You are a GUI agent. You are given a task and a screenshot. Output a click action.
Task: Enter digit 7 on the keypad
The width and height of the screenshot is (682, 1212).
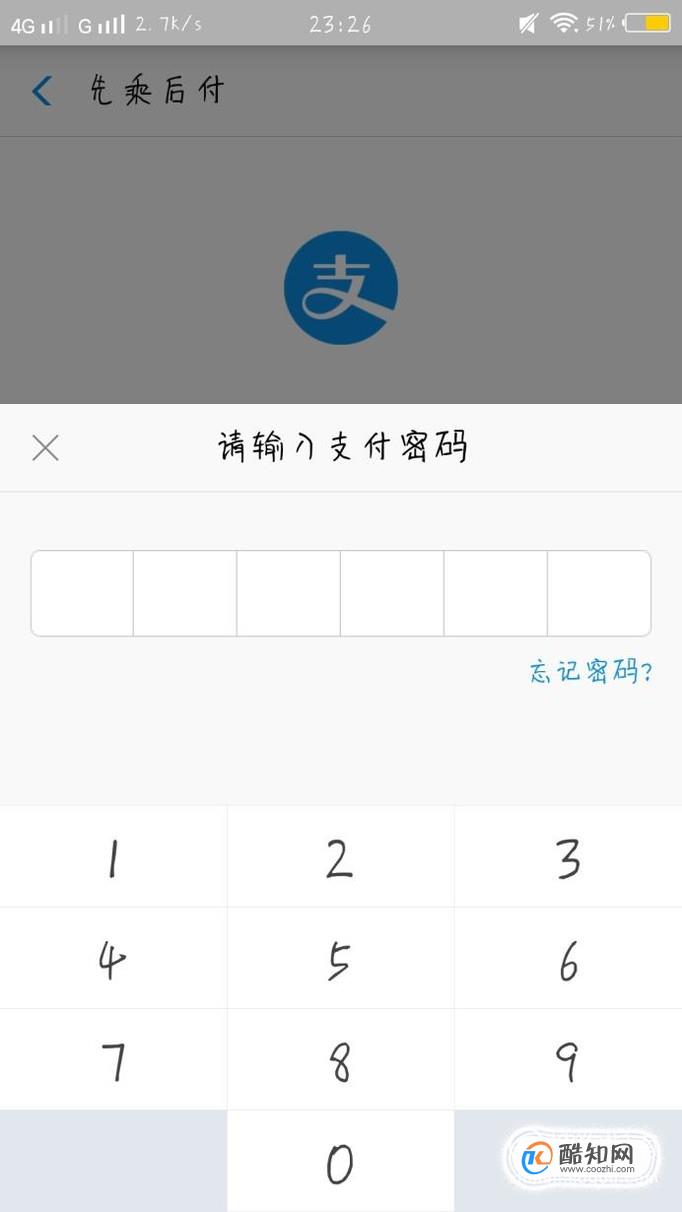113,1060
